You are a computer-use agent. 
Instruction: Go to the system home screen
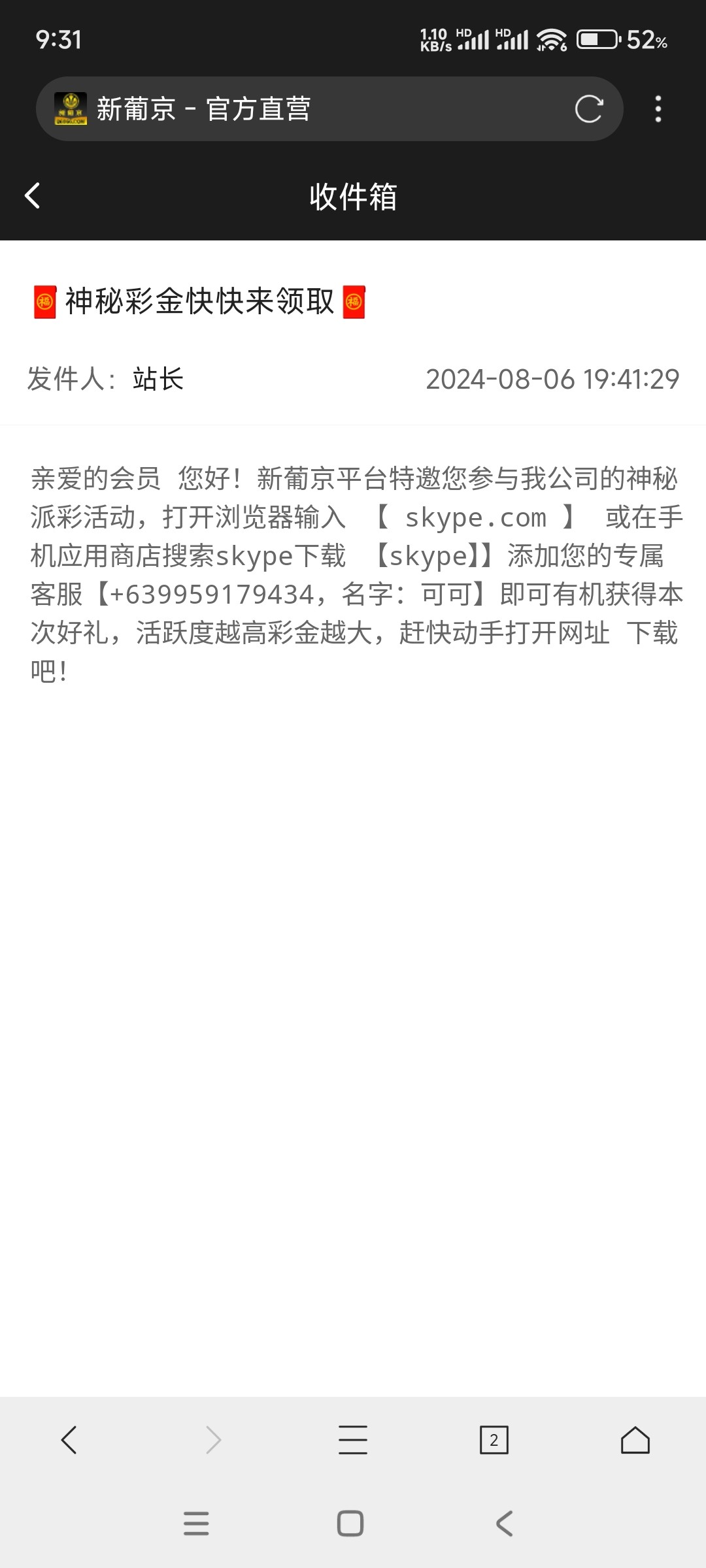pos(350,1523)
